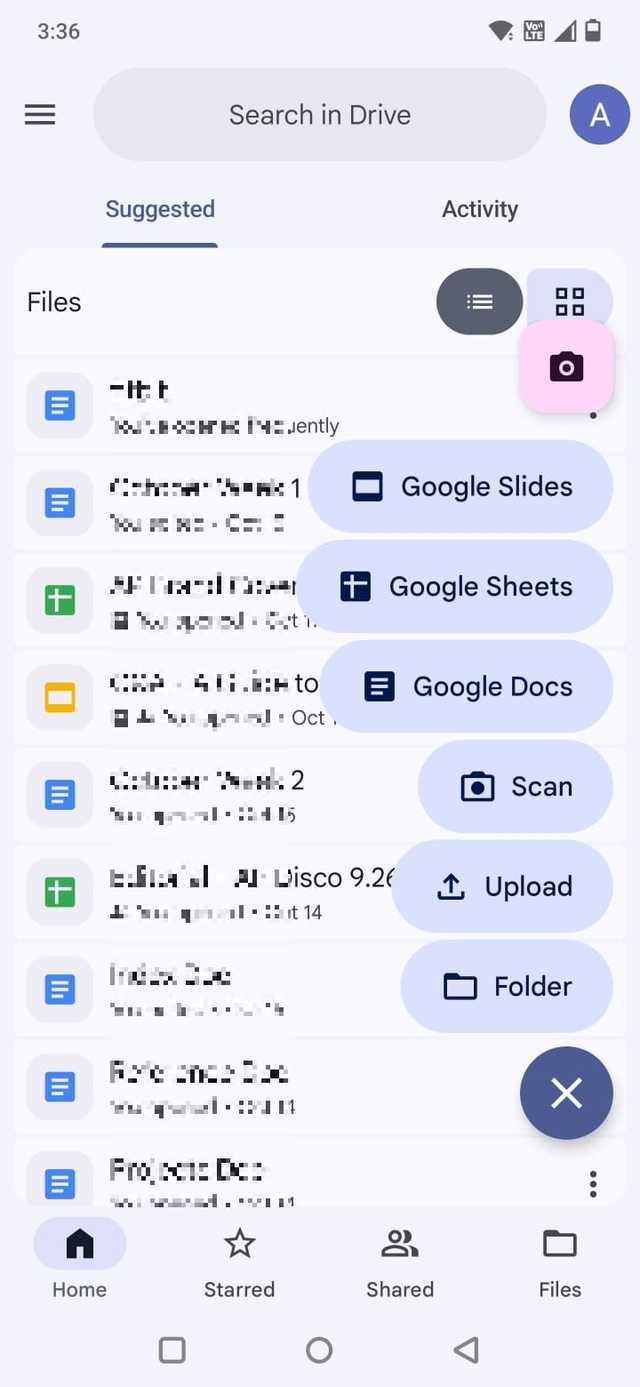640x1387 pixels.
Task: Create a new Google Slides file
Action: 460,487
